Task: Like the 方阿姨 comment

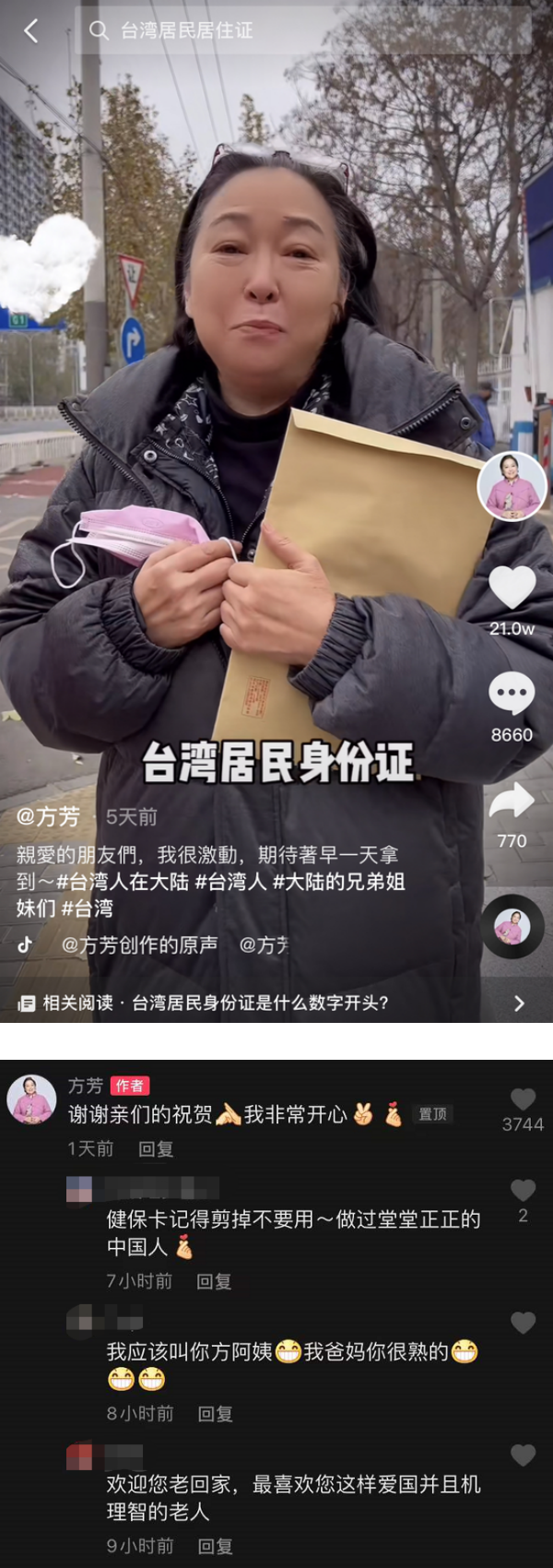Action: (523, 1324)
